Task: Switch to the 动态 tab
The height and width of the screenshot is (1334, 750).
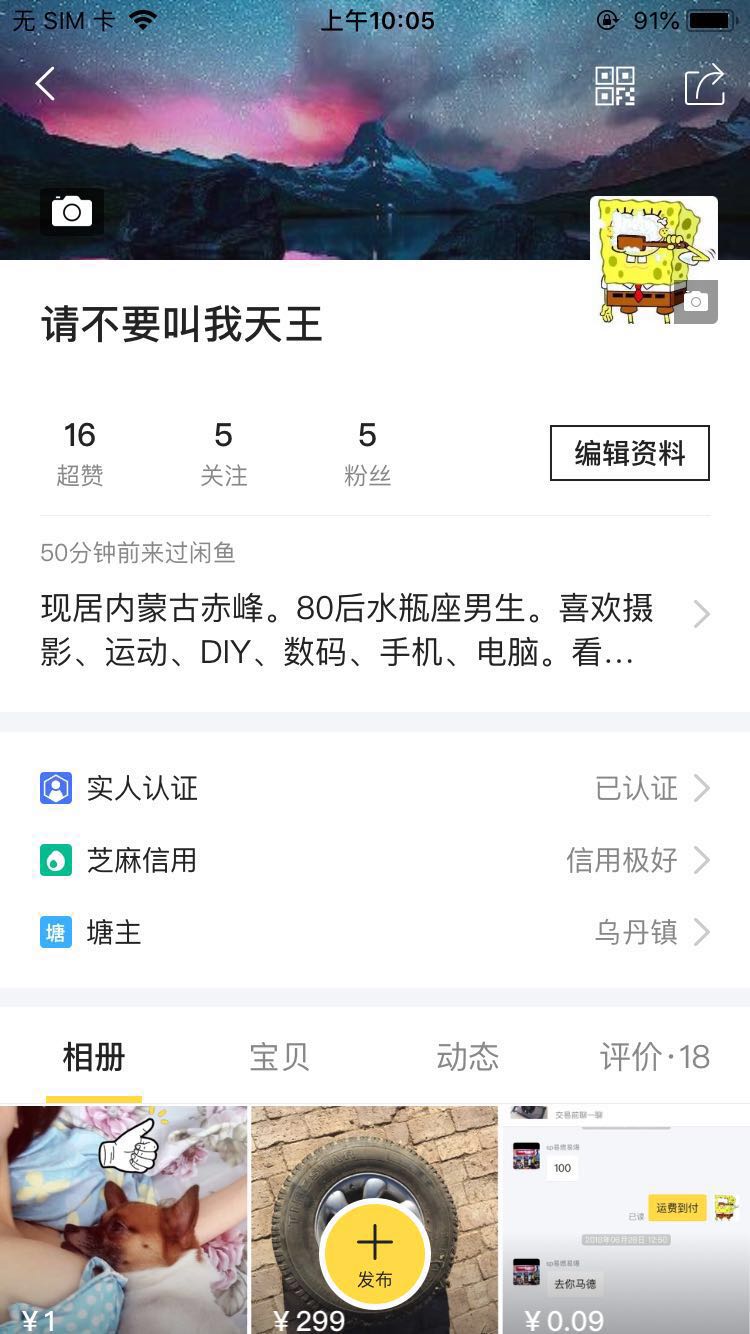Action: tap(467, 1057)
